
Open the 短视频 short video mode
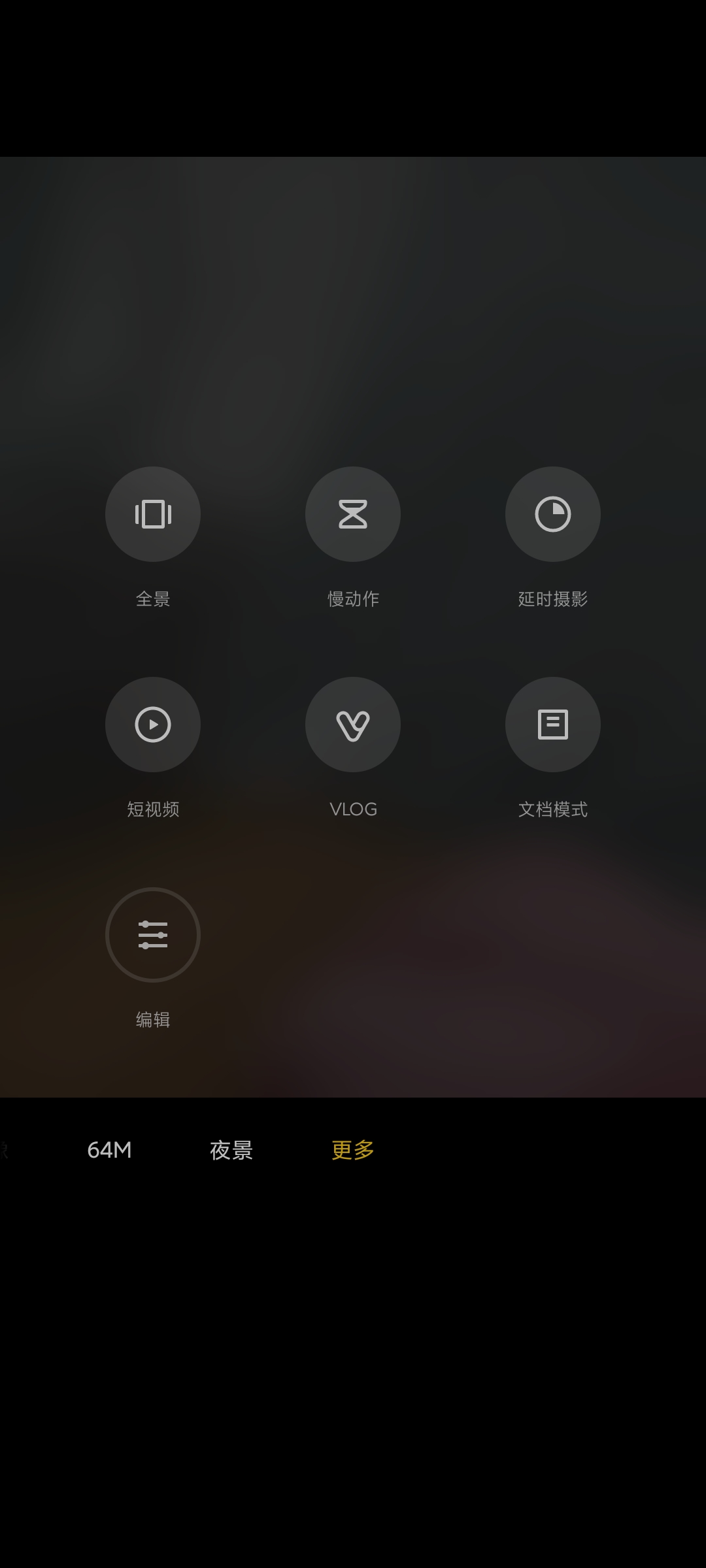tap(153, 725)
